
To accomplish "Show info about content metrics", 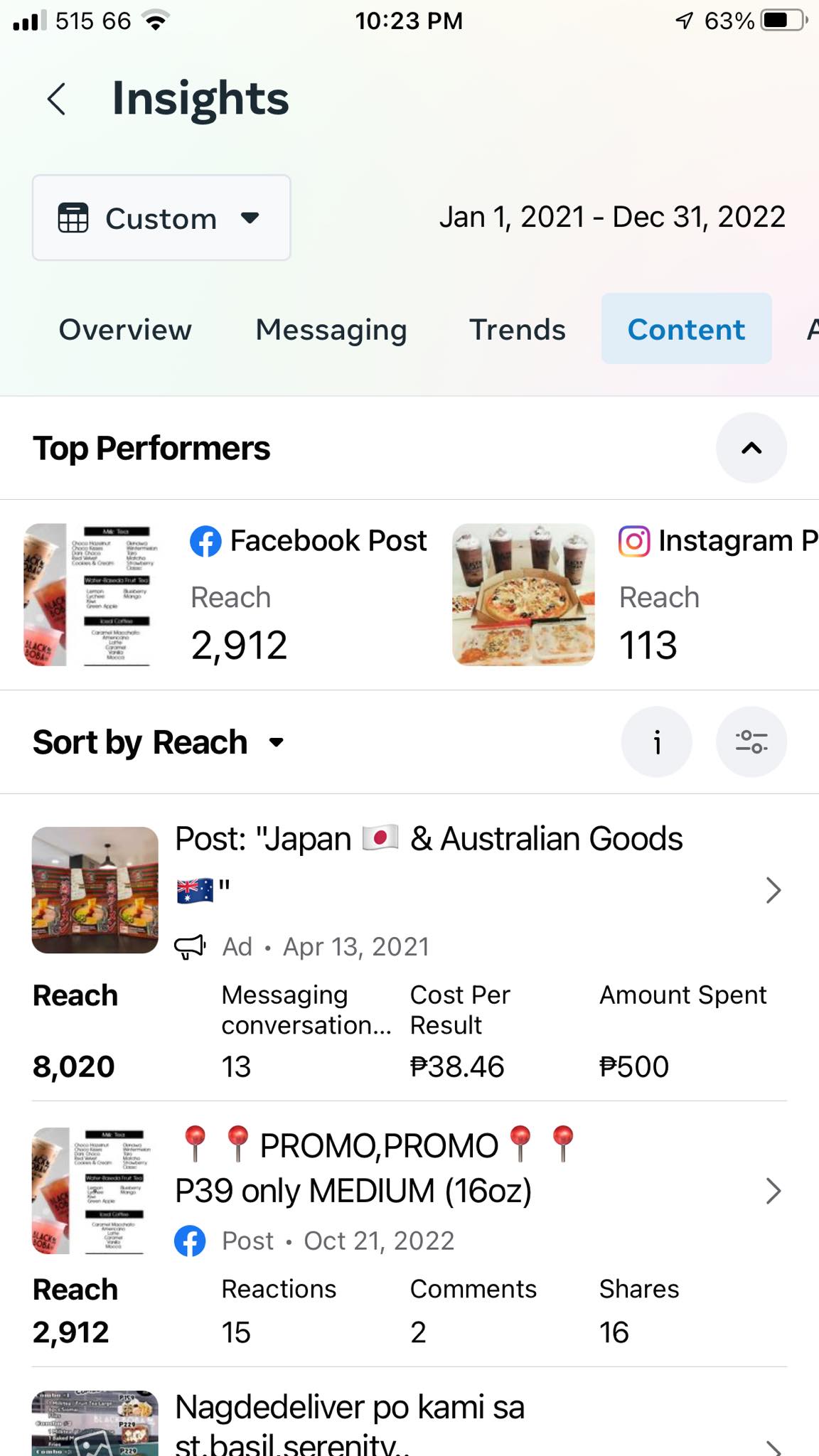I will coord(657,743).
